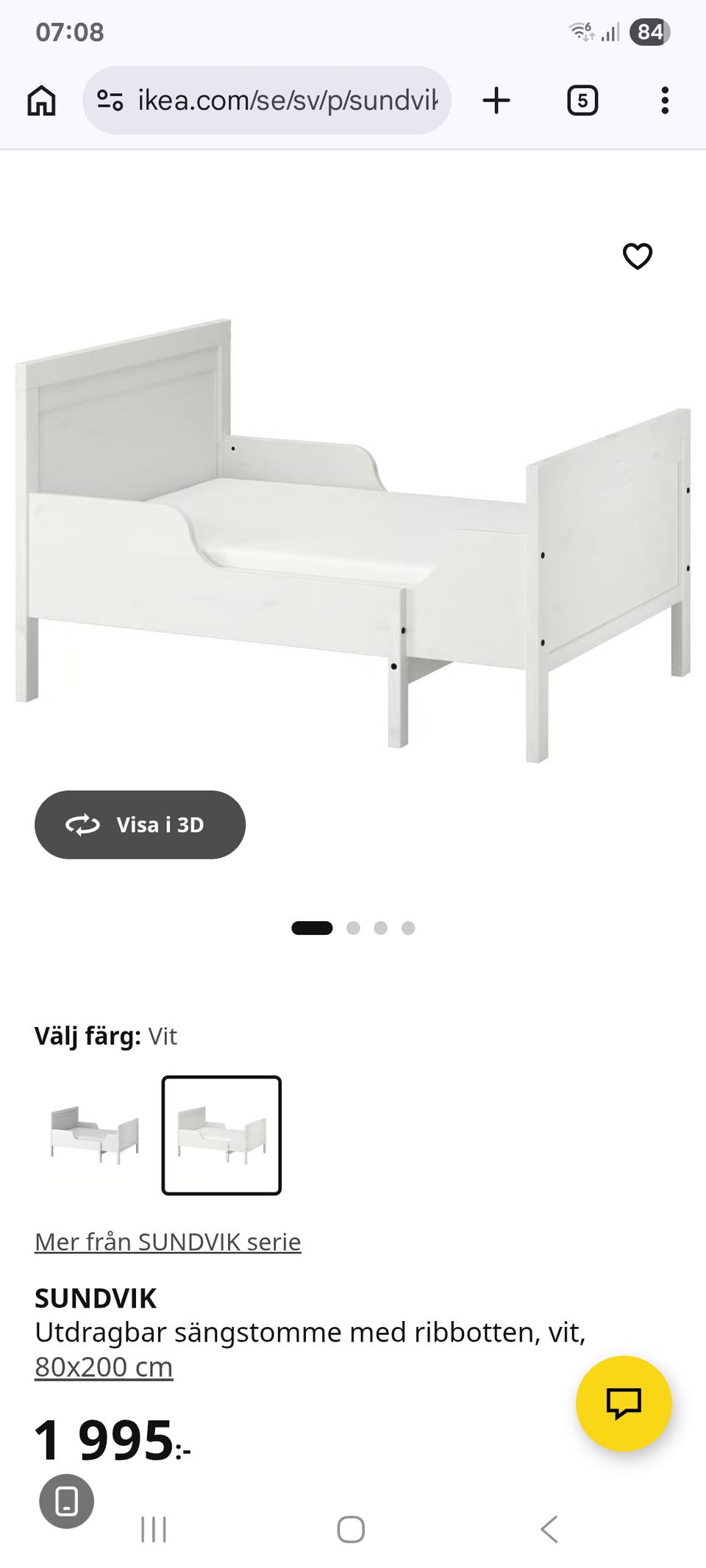Open the browser overflow menu
The image size is (706, 1568).
(664, 100)
